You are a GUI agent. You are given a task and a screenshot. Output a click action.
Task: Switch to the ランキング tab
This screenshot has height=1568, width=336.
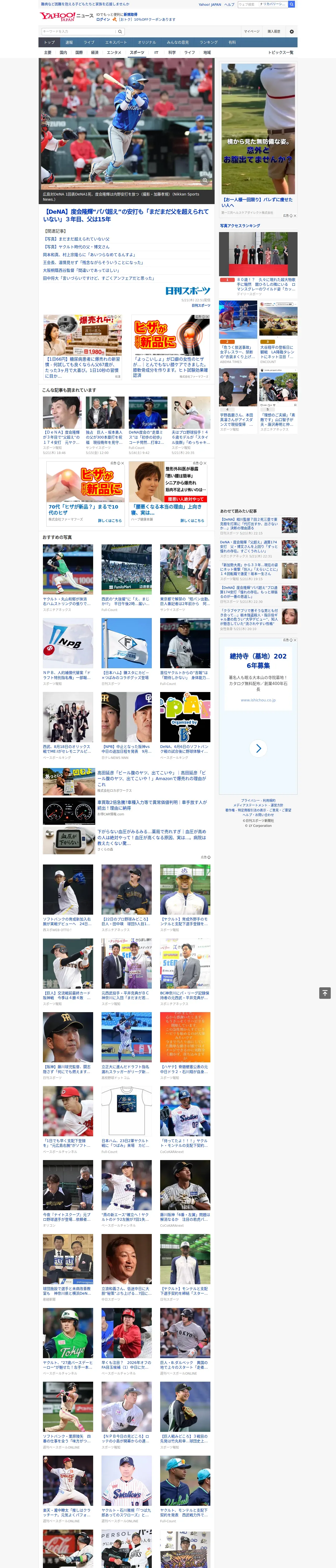(209, 43)
